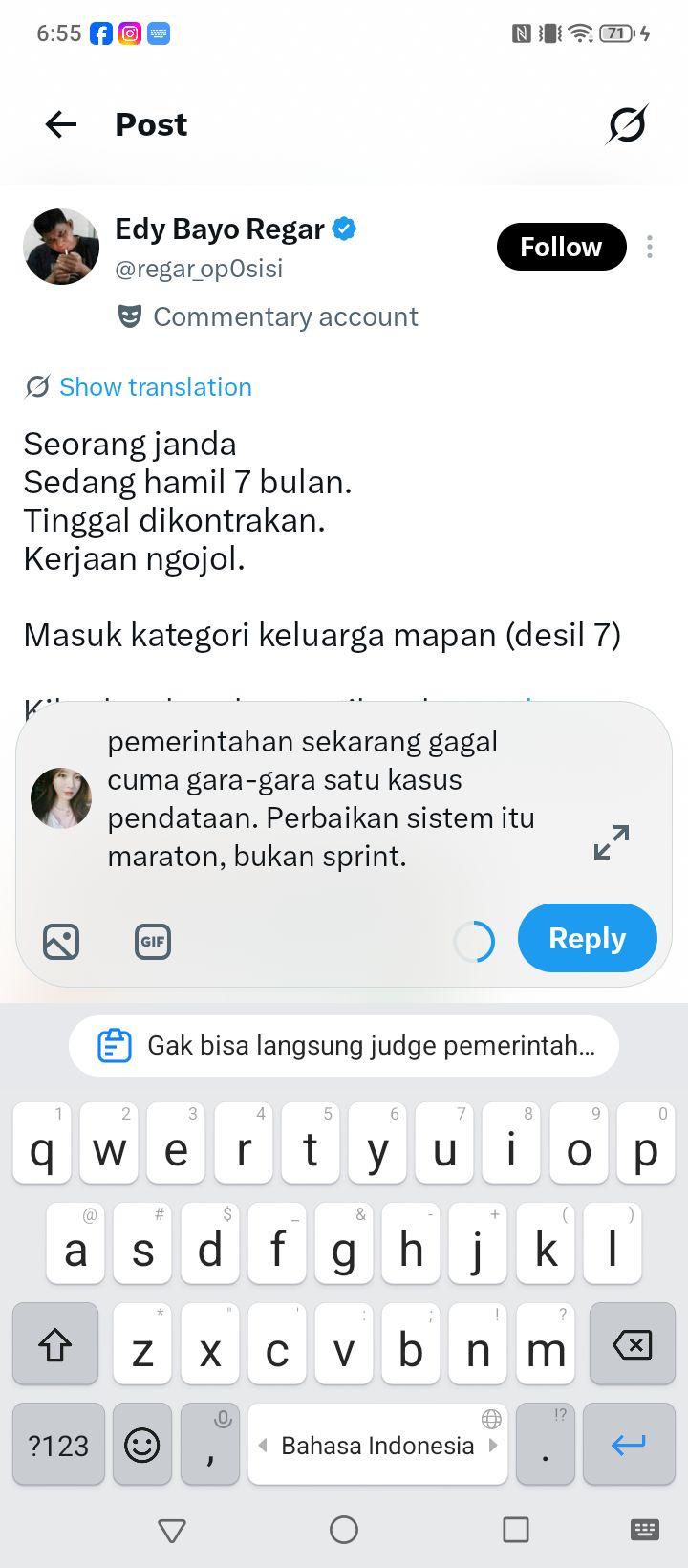Screen dimensions: 688x1568
Task: Expand the reply composer to full screen
Action: (612, 842)
